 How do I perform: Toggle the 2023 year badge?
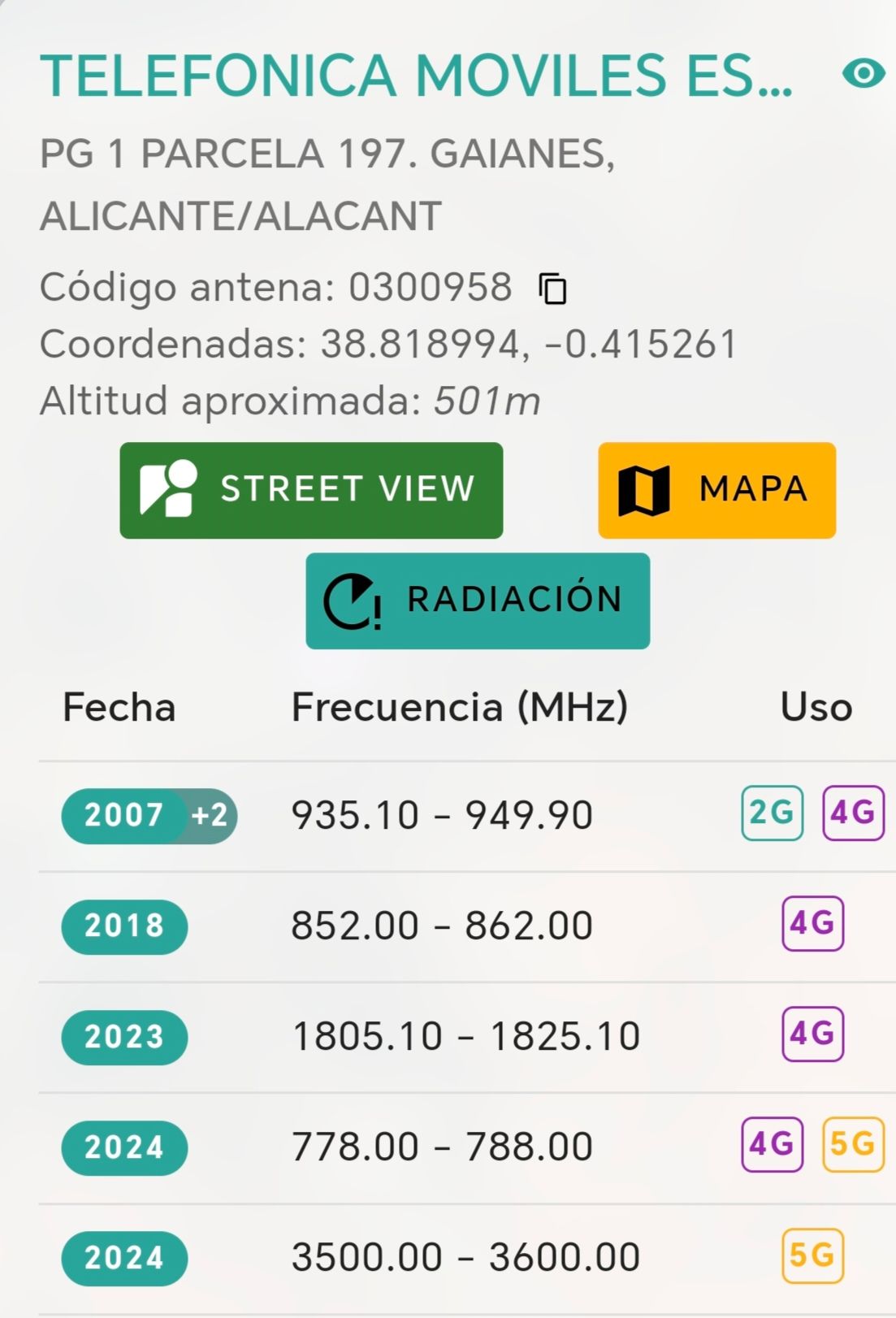[x=123, y=1037]
